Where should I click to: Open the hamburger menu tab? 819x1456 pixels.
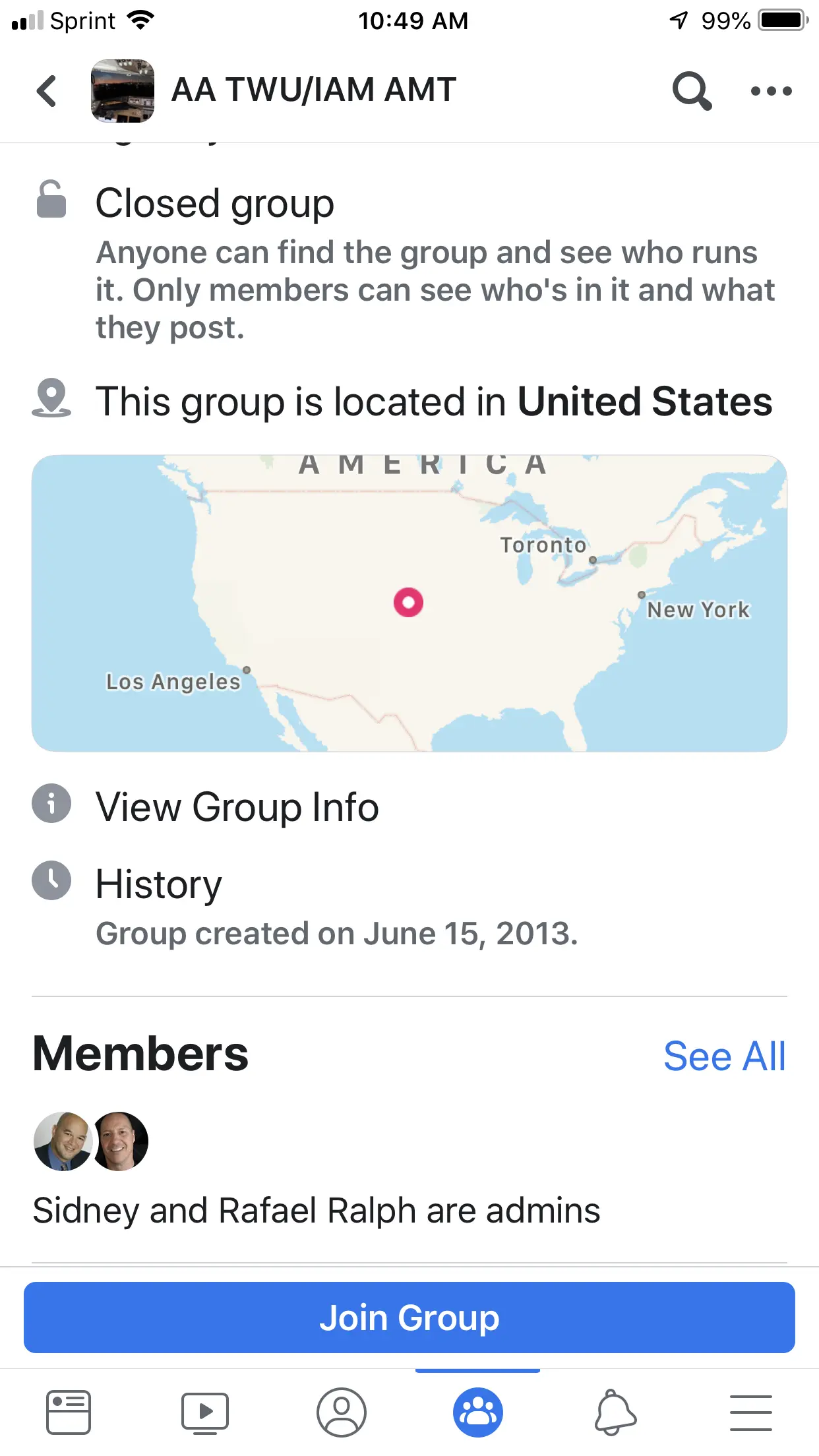pos(750,1412)
